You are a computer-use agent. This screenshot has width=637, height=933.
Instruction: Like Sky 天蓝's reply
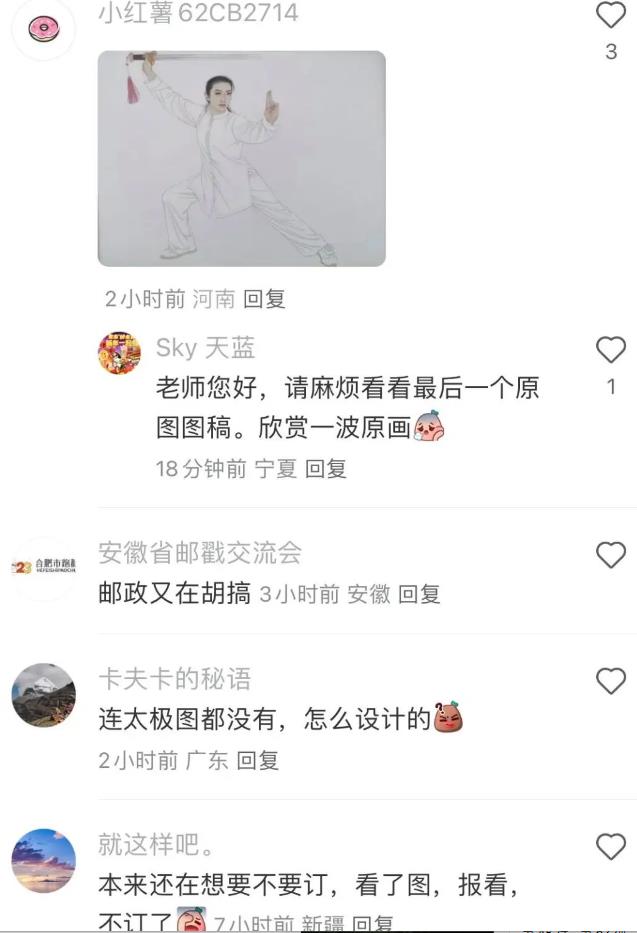pyautogui.click(x=610, y=350)
